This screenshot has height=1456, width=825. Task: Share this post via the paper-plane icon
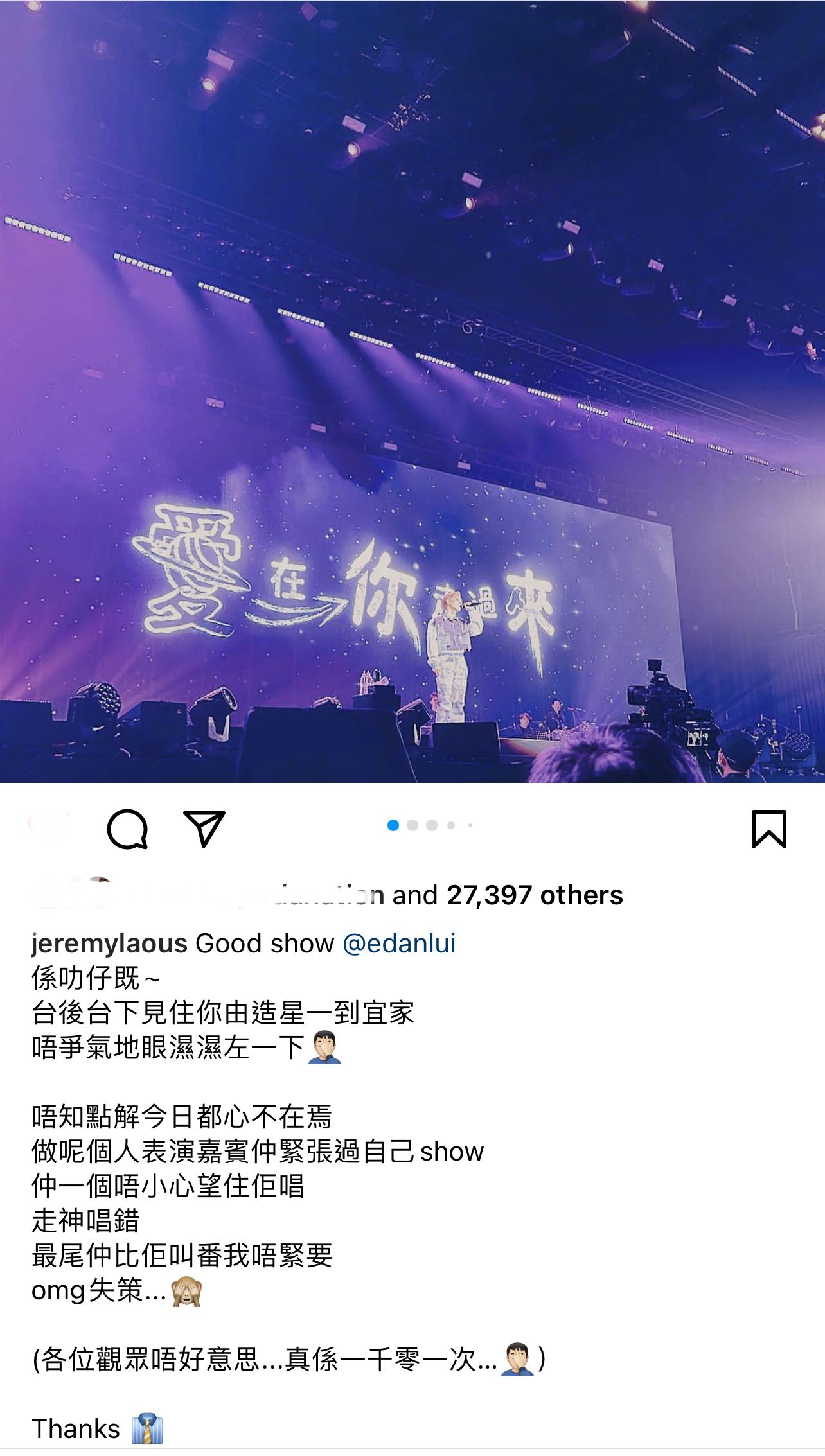point(204,828)
